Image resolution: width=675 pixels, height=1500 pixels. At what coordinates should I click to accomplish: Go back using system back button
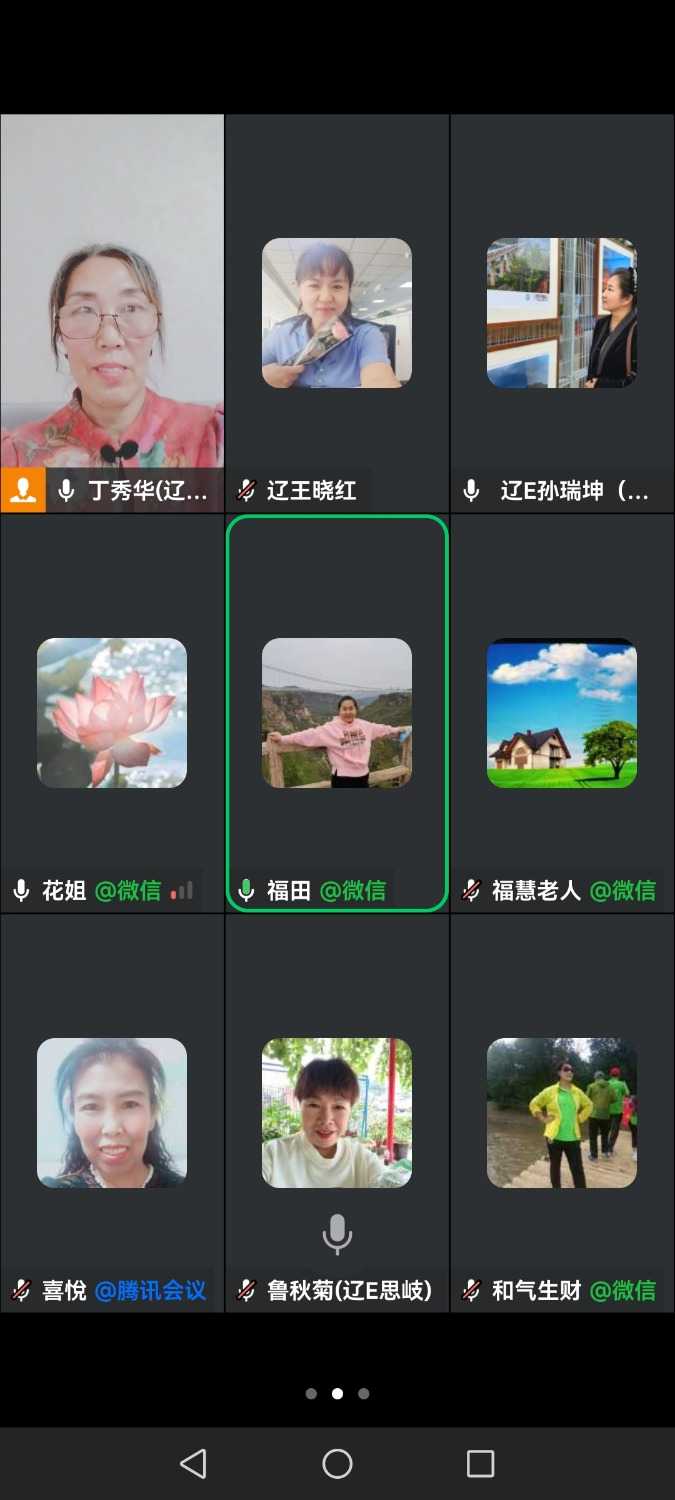tap(193, 1464)
